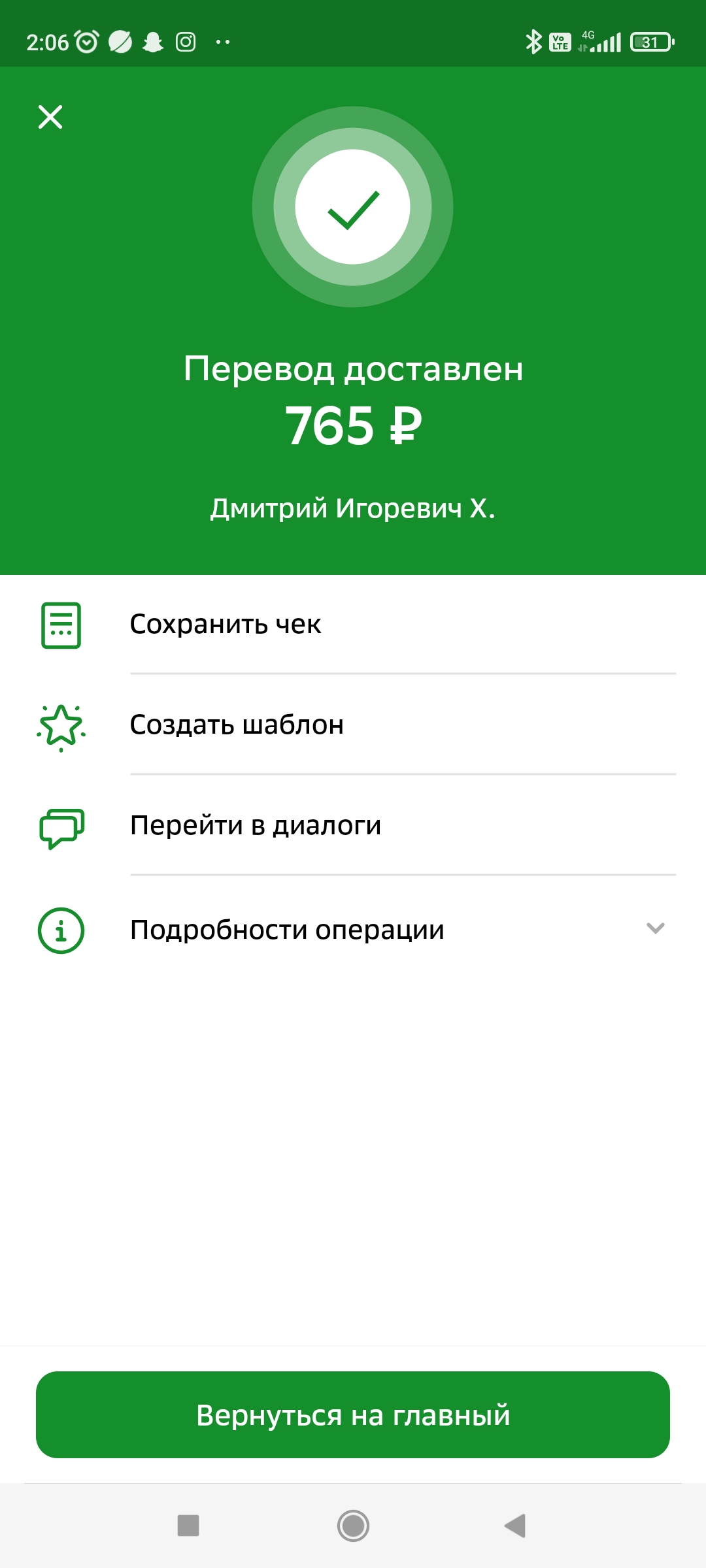706x1568 pixels.
Task: Open recent apps from the navigation bar
Action: click(188, 1526)
